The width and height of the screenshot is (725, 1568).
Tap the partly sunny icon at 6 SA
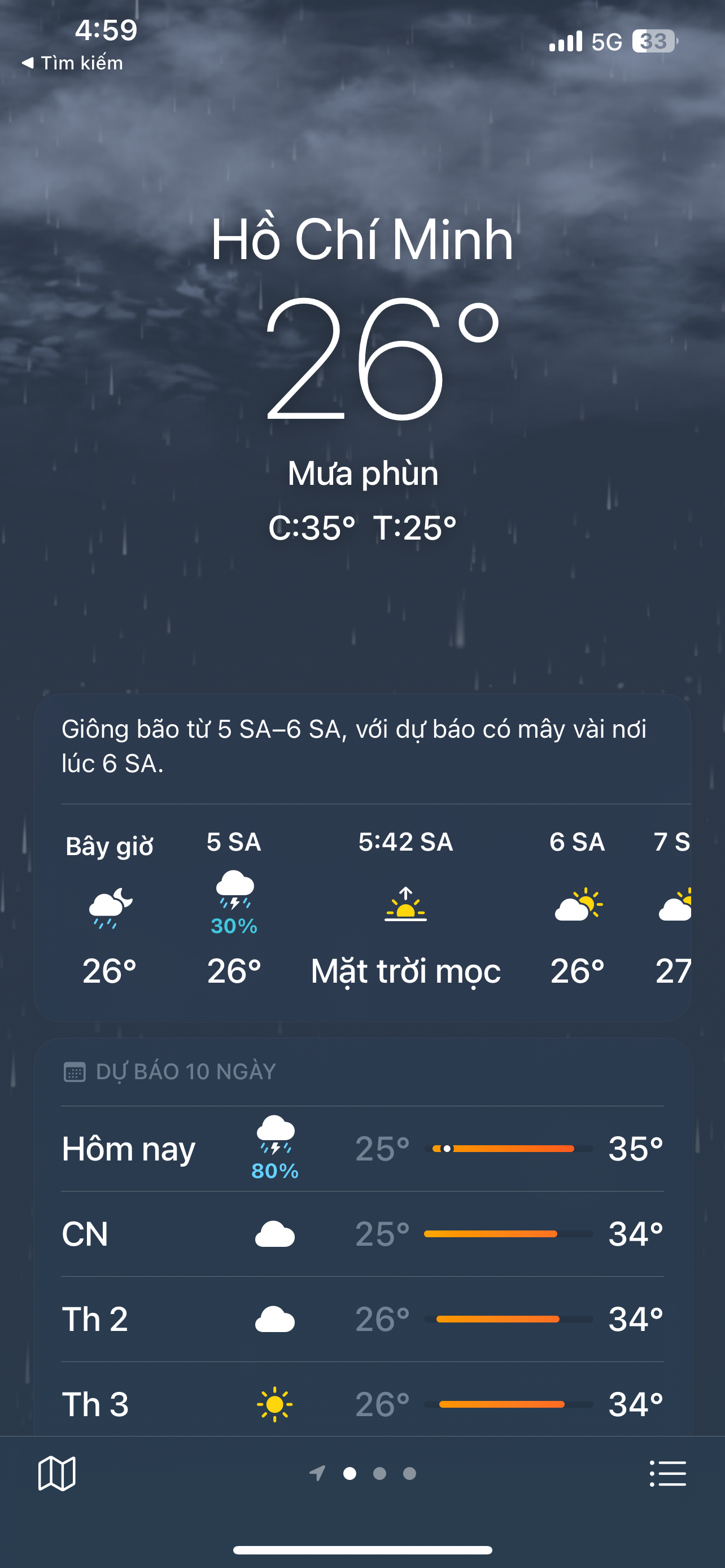(x=577, y=907)
